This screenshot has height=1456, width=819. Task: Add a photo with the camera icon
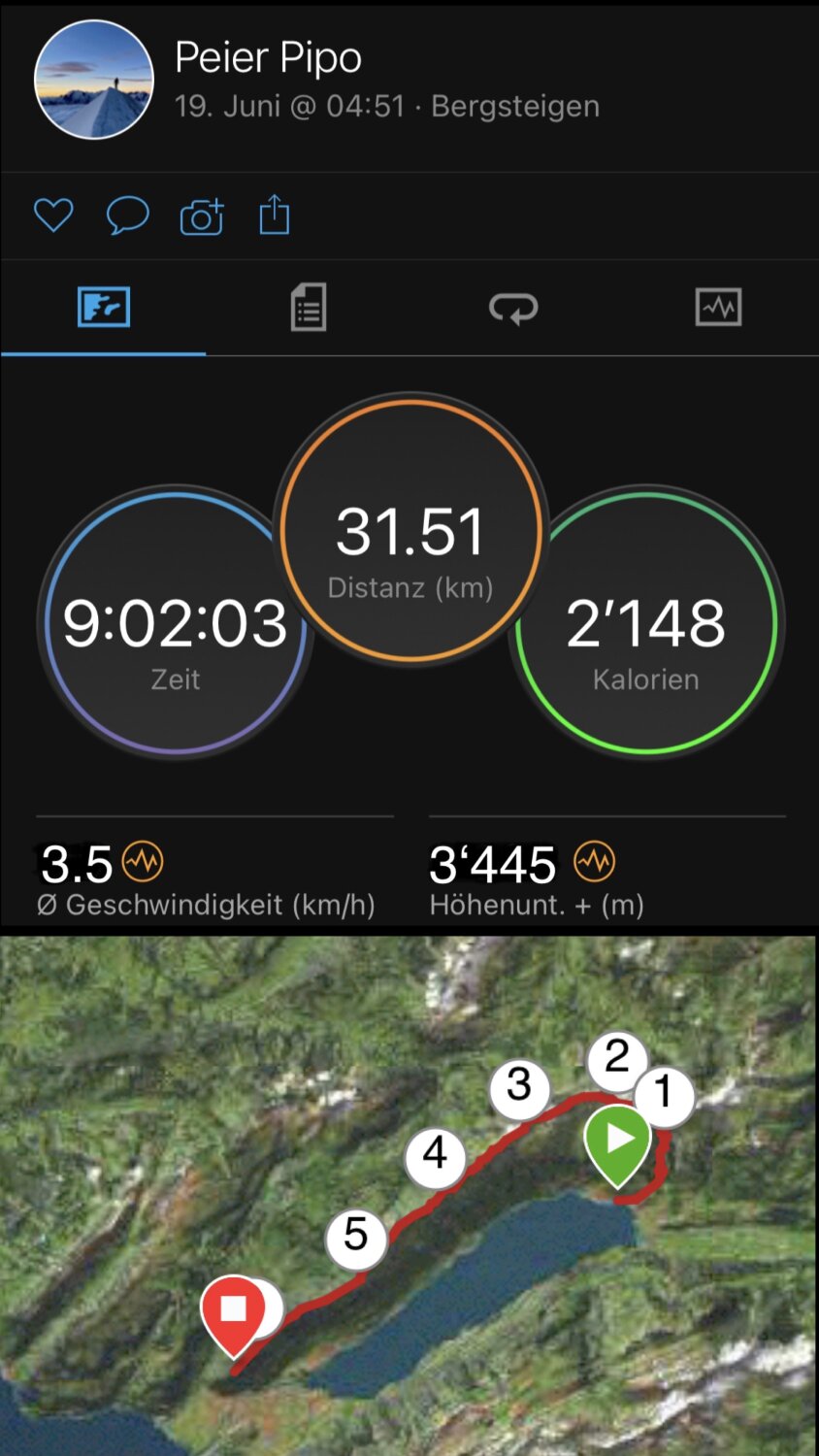[x=202, y=215]
